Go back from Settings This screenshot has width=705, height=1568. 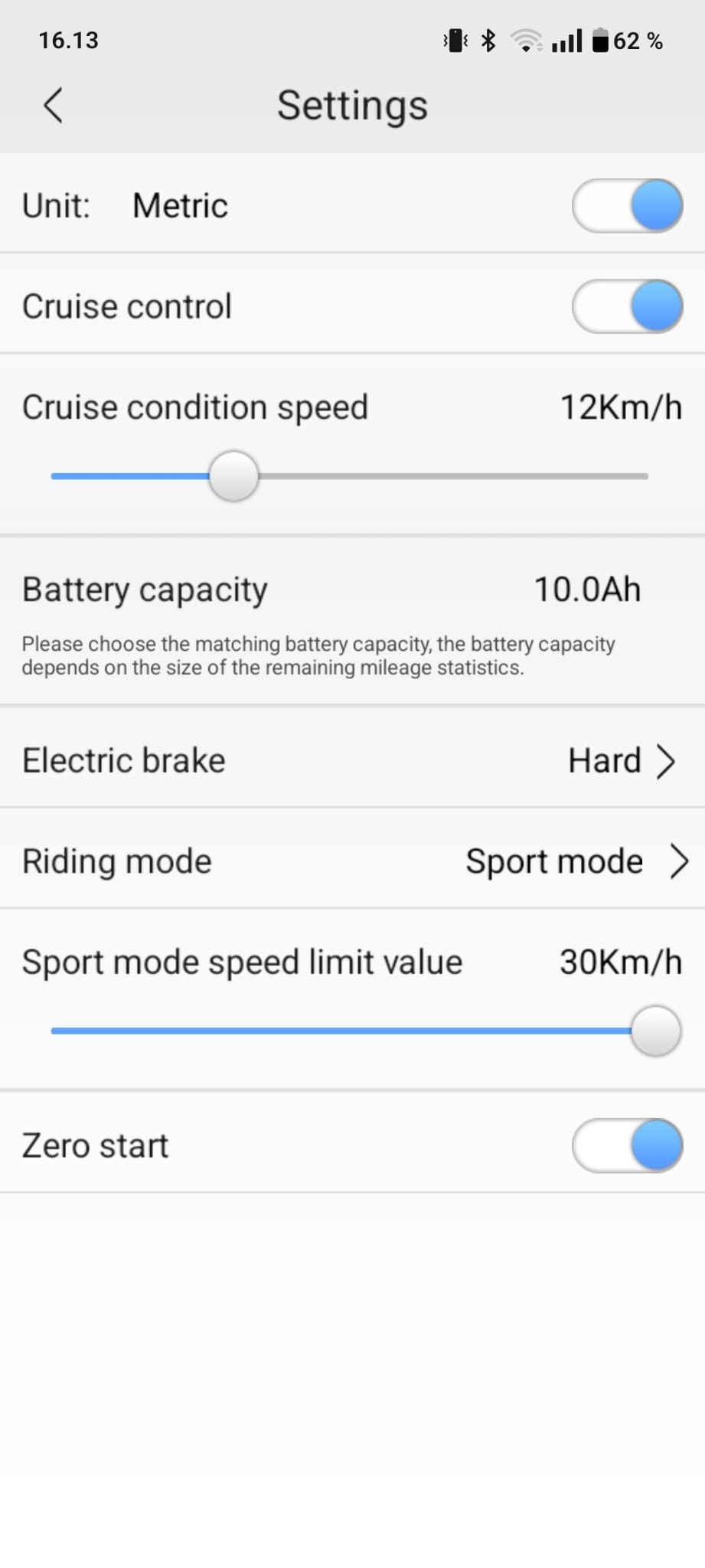coord(53,105)
